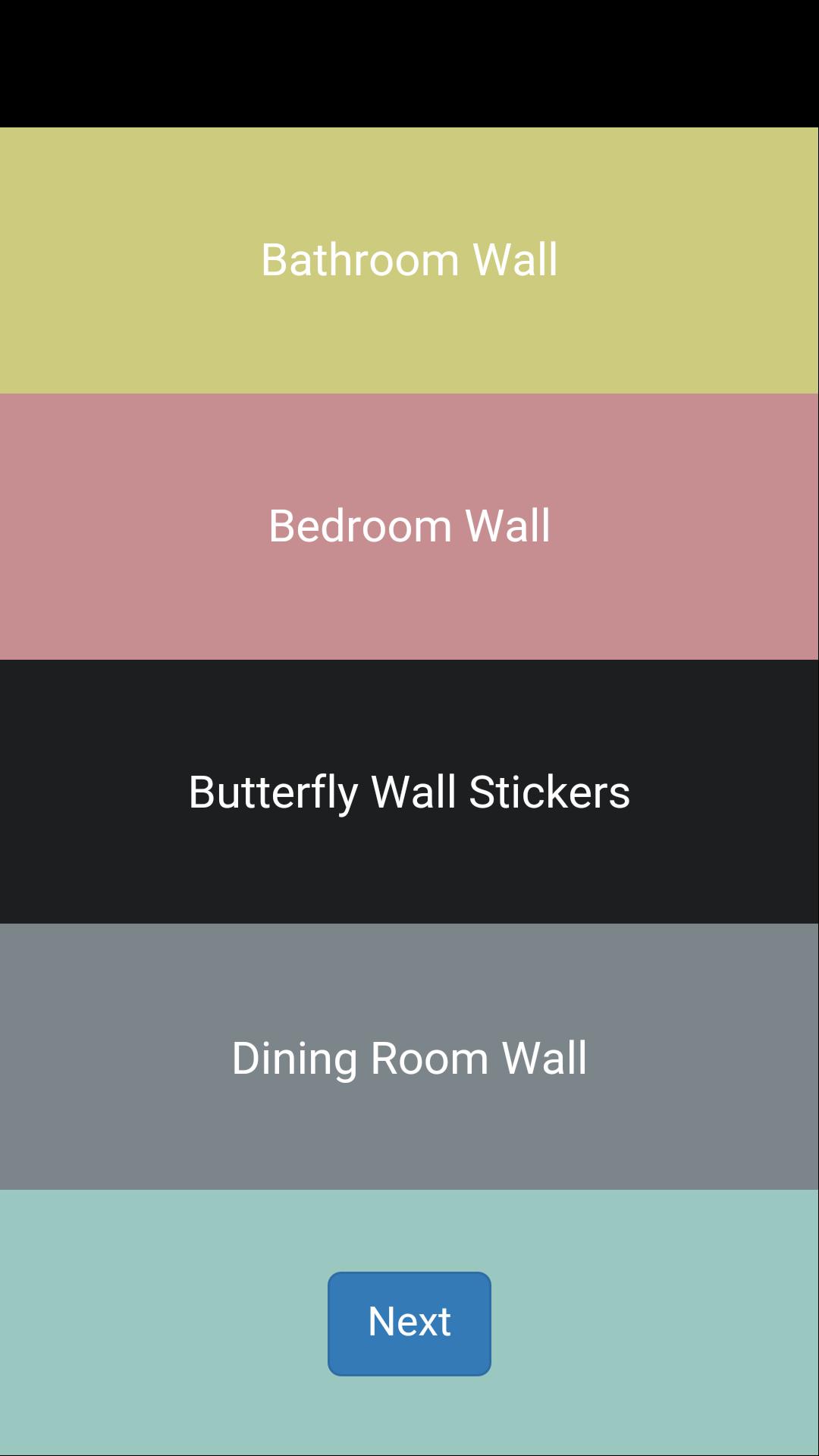The width and height of the screenshot is (819, 1456).
Task: Select the dusty pink Bedroom Wall swatch
Action: (x=409, y=525)
